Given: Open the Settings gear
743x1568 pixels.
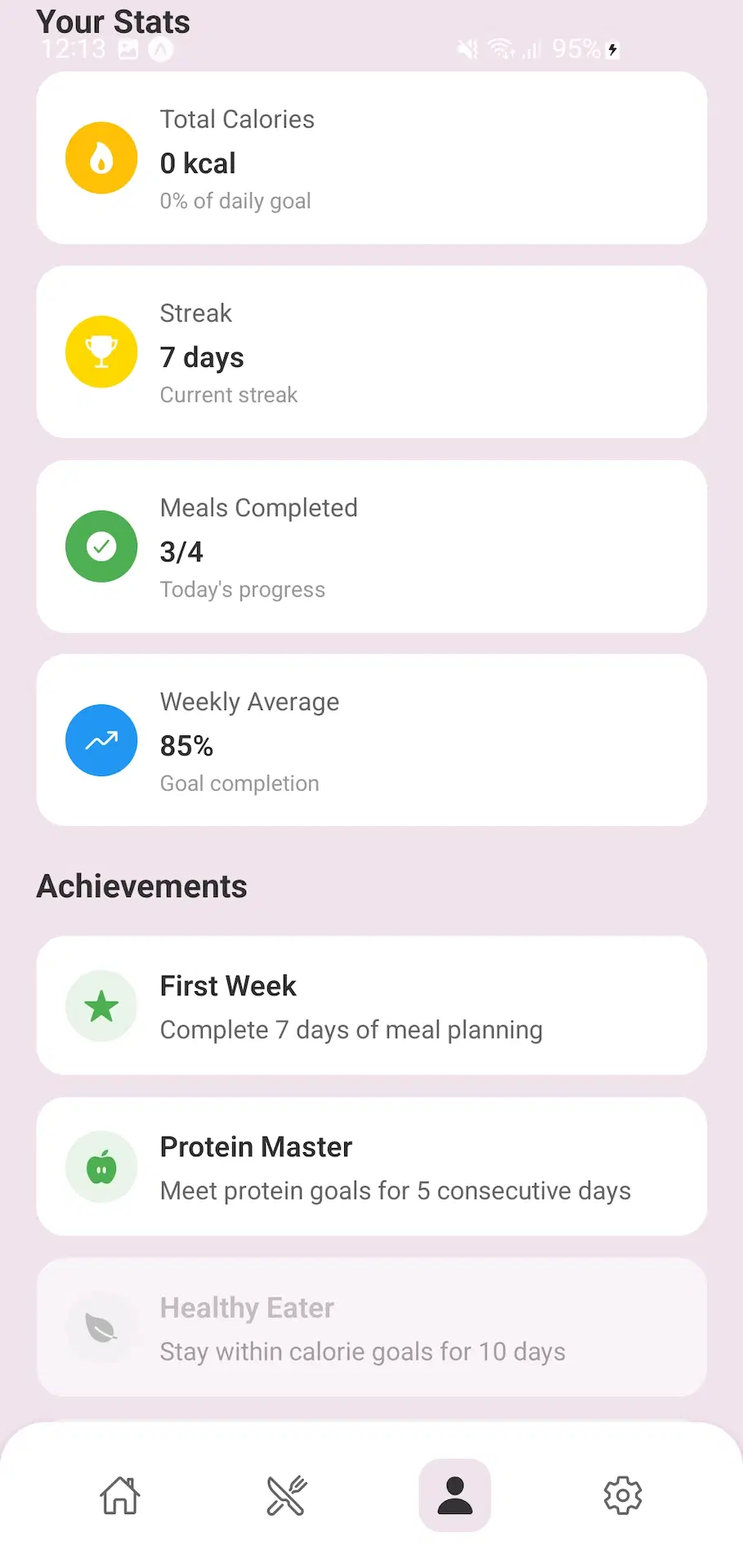Looking at the screenshot, I should [x=622, y=1495].
